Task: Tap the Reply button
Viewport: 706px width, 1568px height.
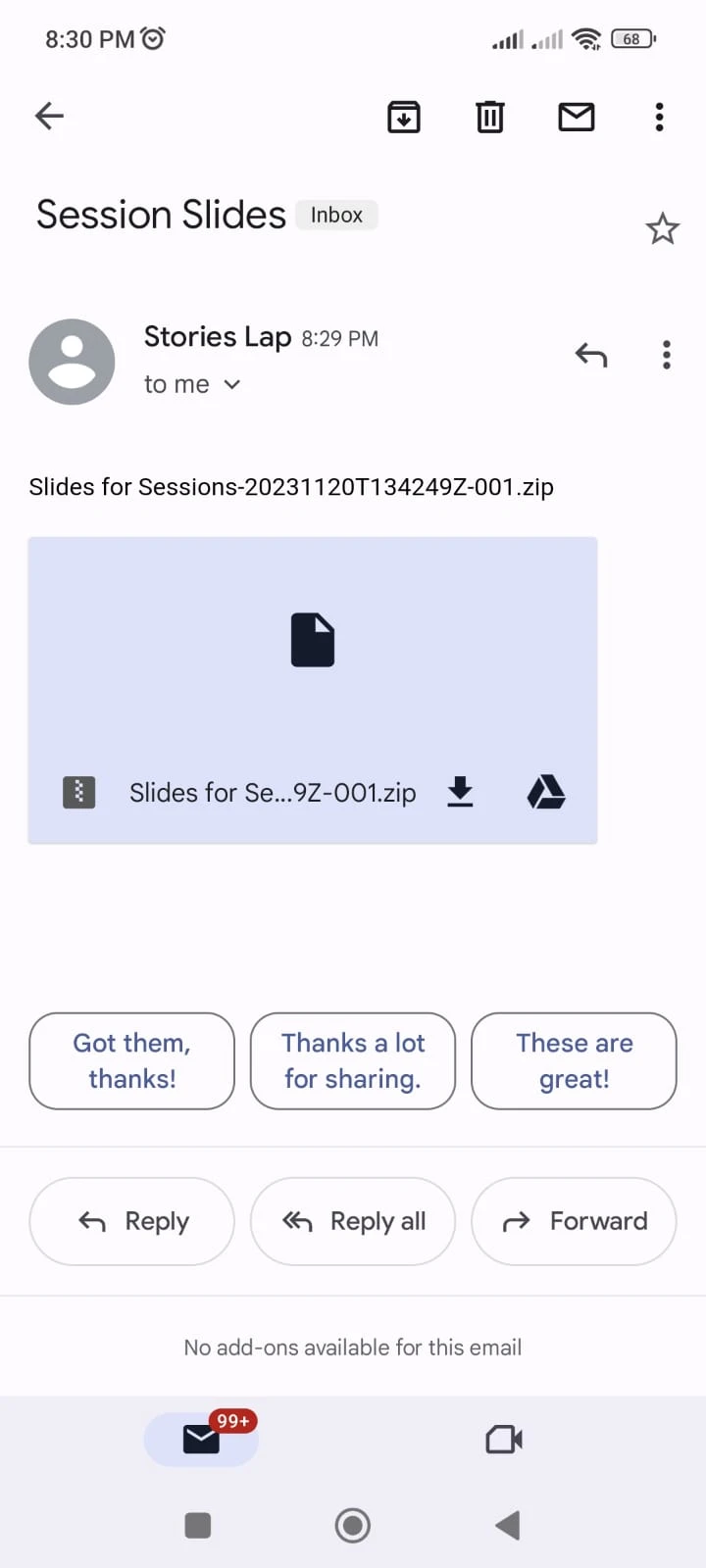Action: (131, 1221)
